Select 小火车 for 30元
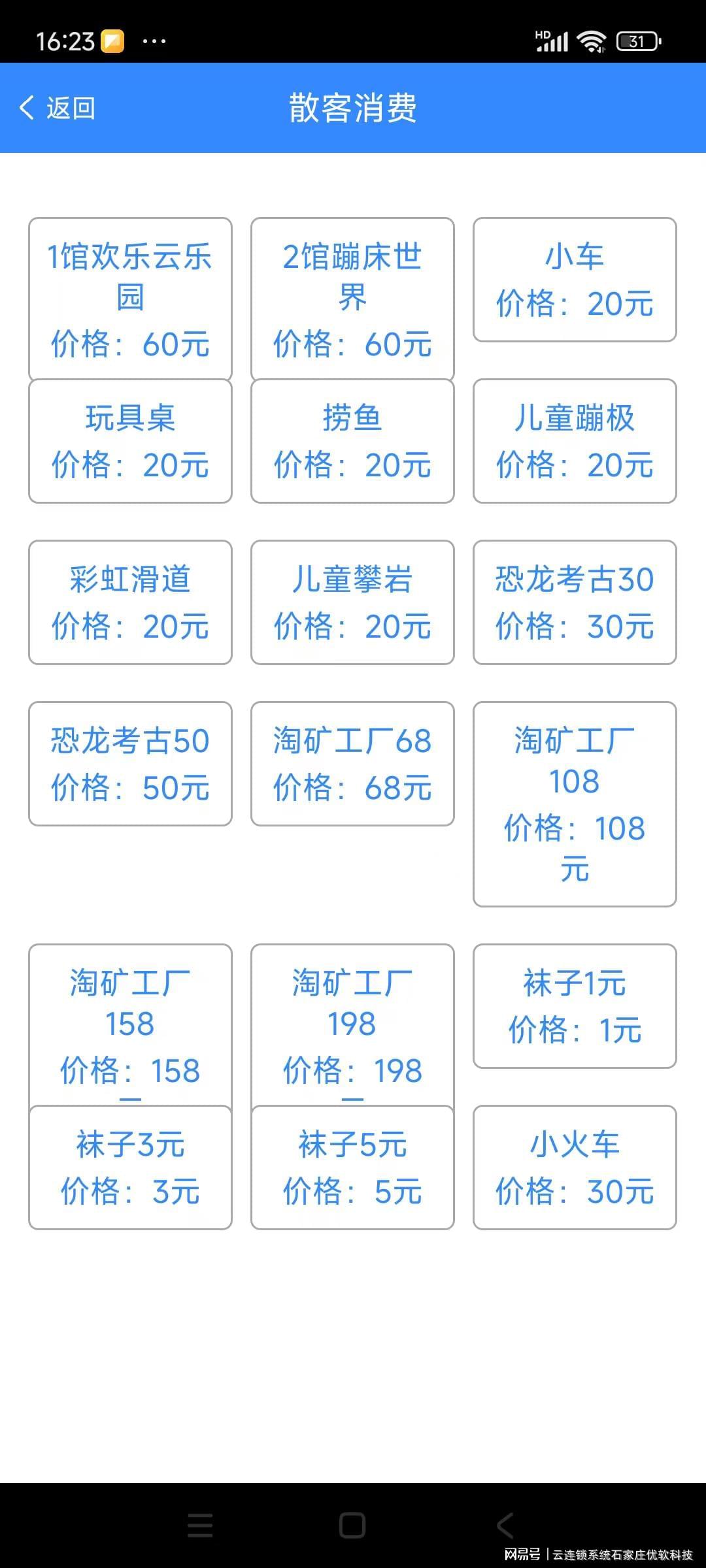 coord(575,1168)
